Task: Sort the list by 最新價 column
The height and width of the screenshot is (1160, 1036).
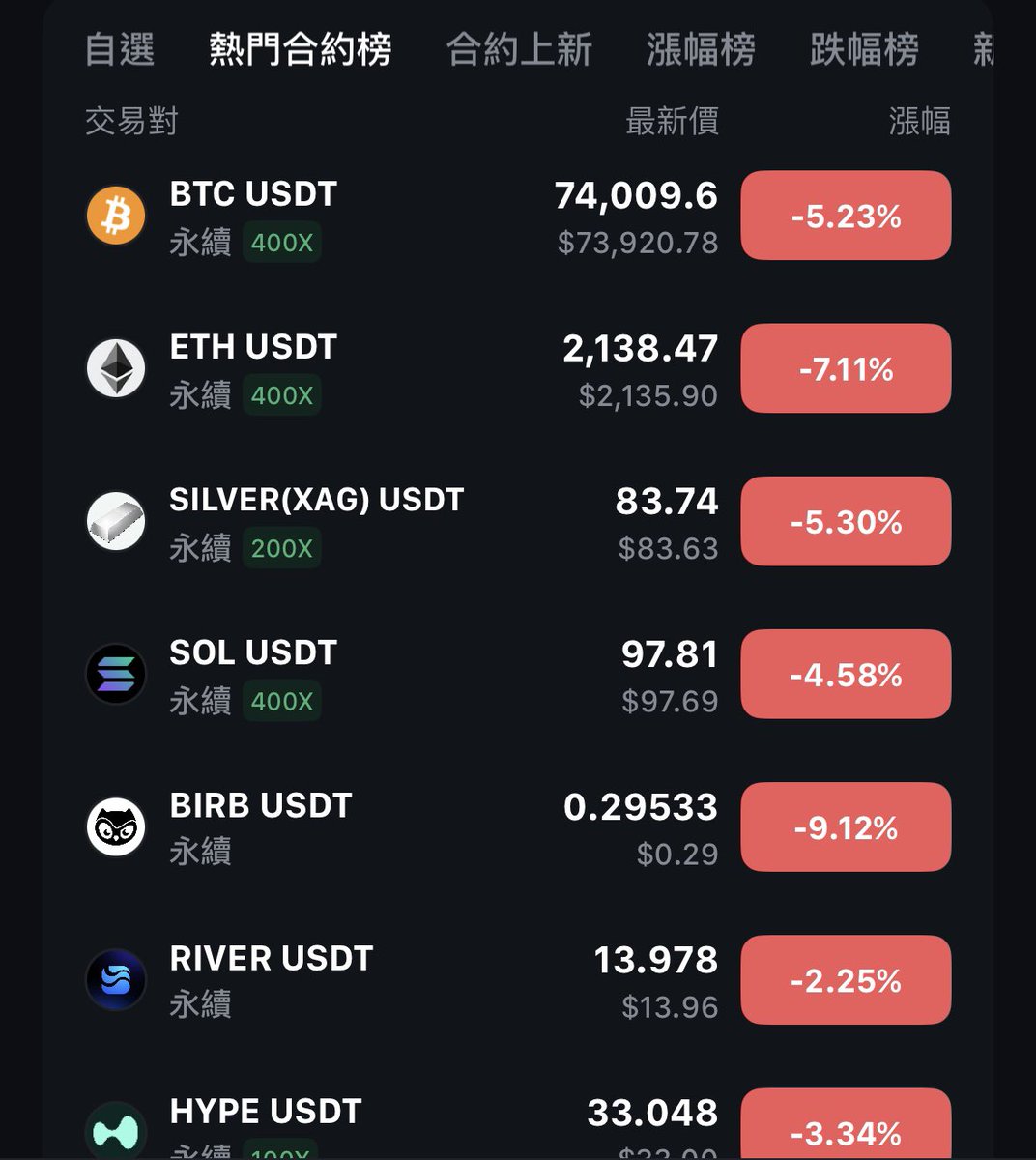Action: [672, 121]
